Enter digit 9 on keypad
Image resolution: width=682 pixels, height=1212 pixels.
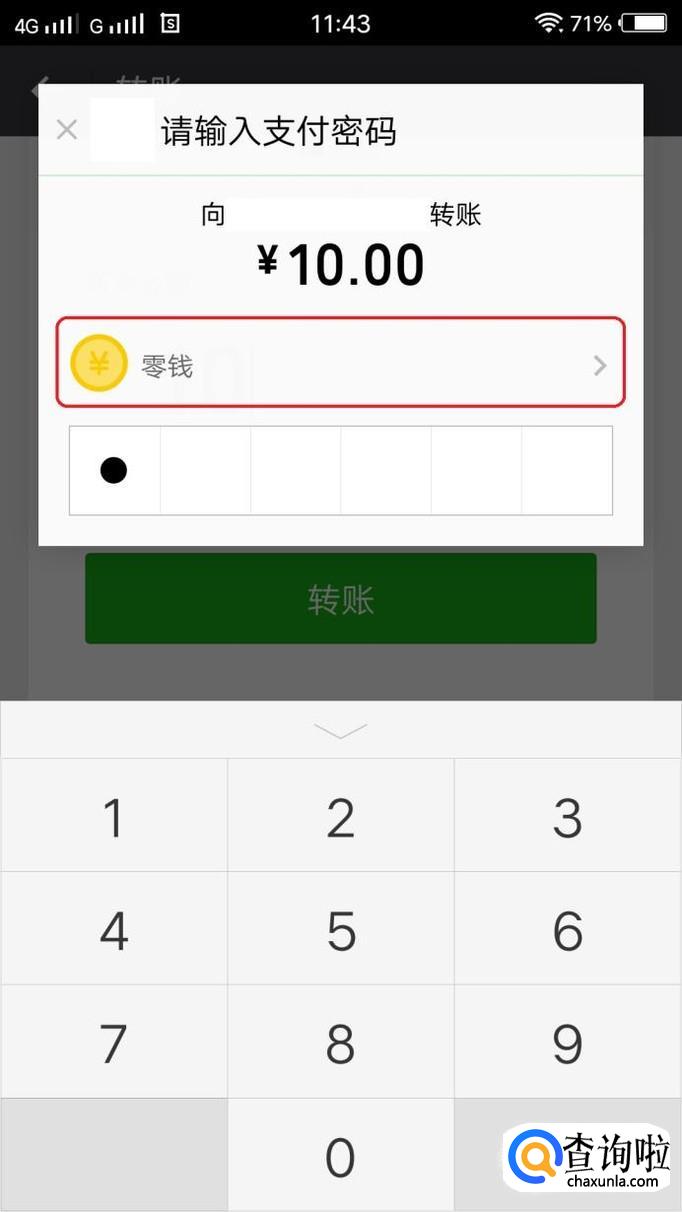(567, 1043)
